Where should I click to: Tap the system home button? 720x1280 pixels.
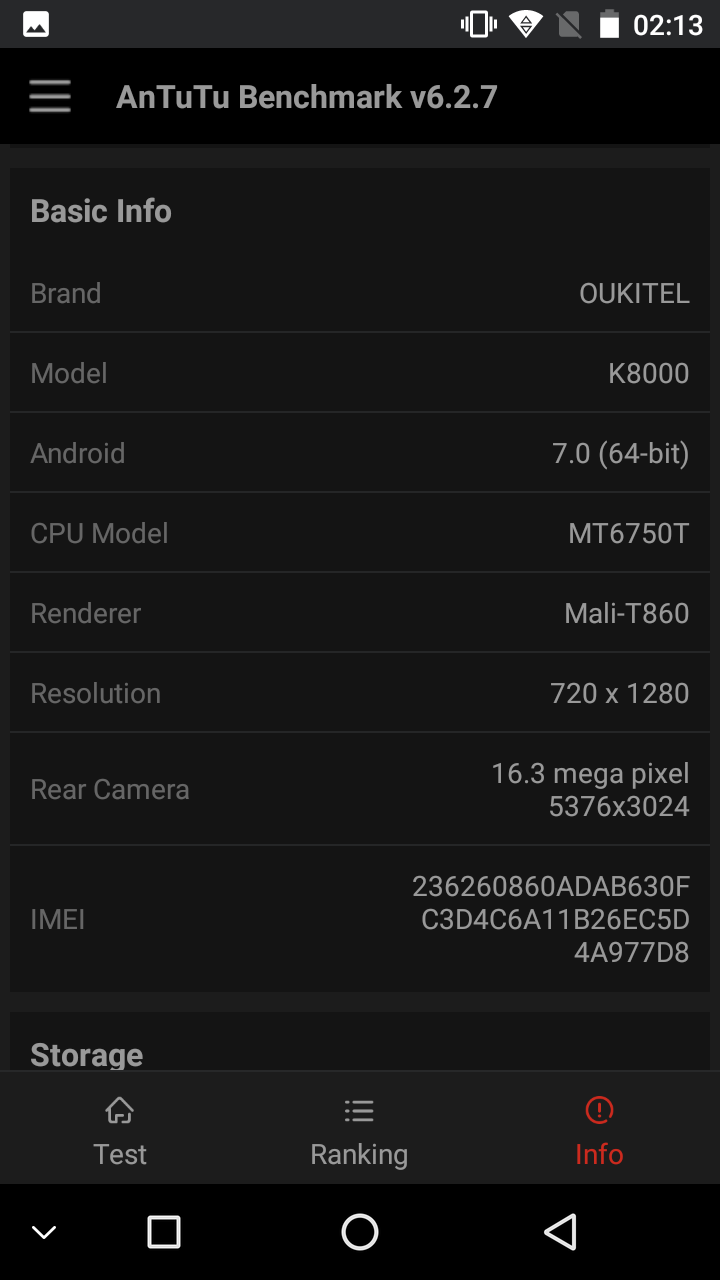360,1232
